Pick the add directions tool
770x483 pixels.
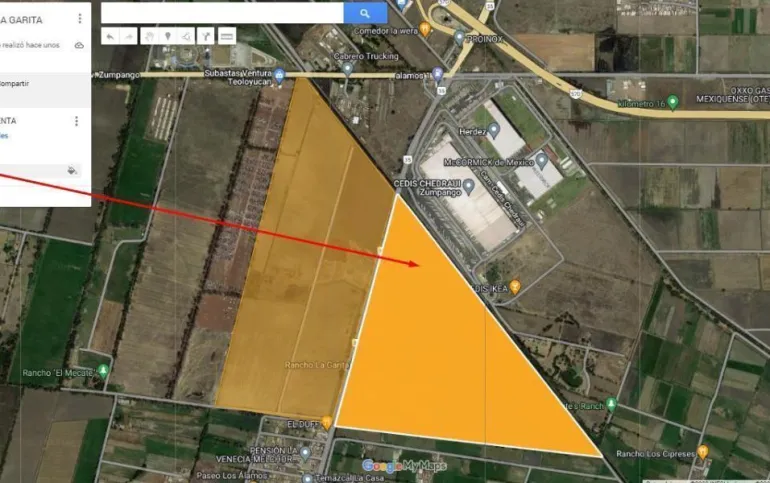pyautogui.click(x=205, y=35)
